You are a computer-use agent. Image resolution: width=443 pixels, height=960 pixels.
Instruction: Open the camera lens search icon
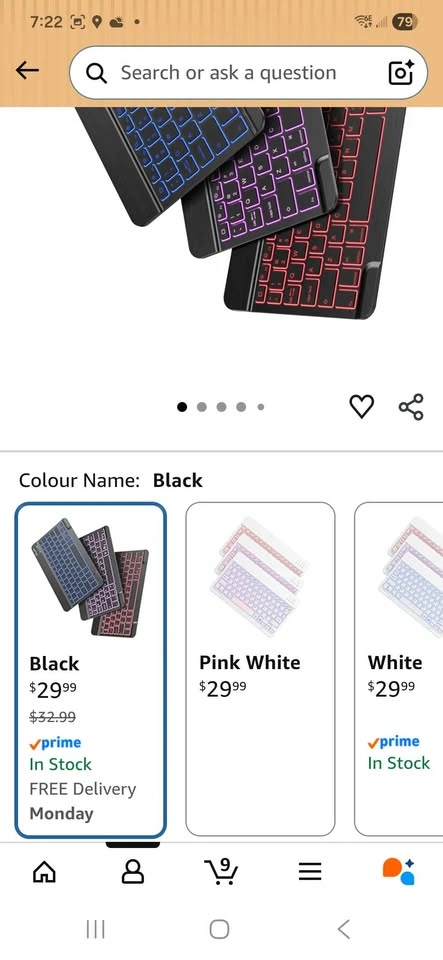click(x=401, y=73)
